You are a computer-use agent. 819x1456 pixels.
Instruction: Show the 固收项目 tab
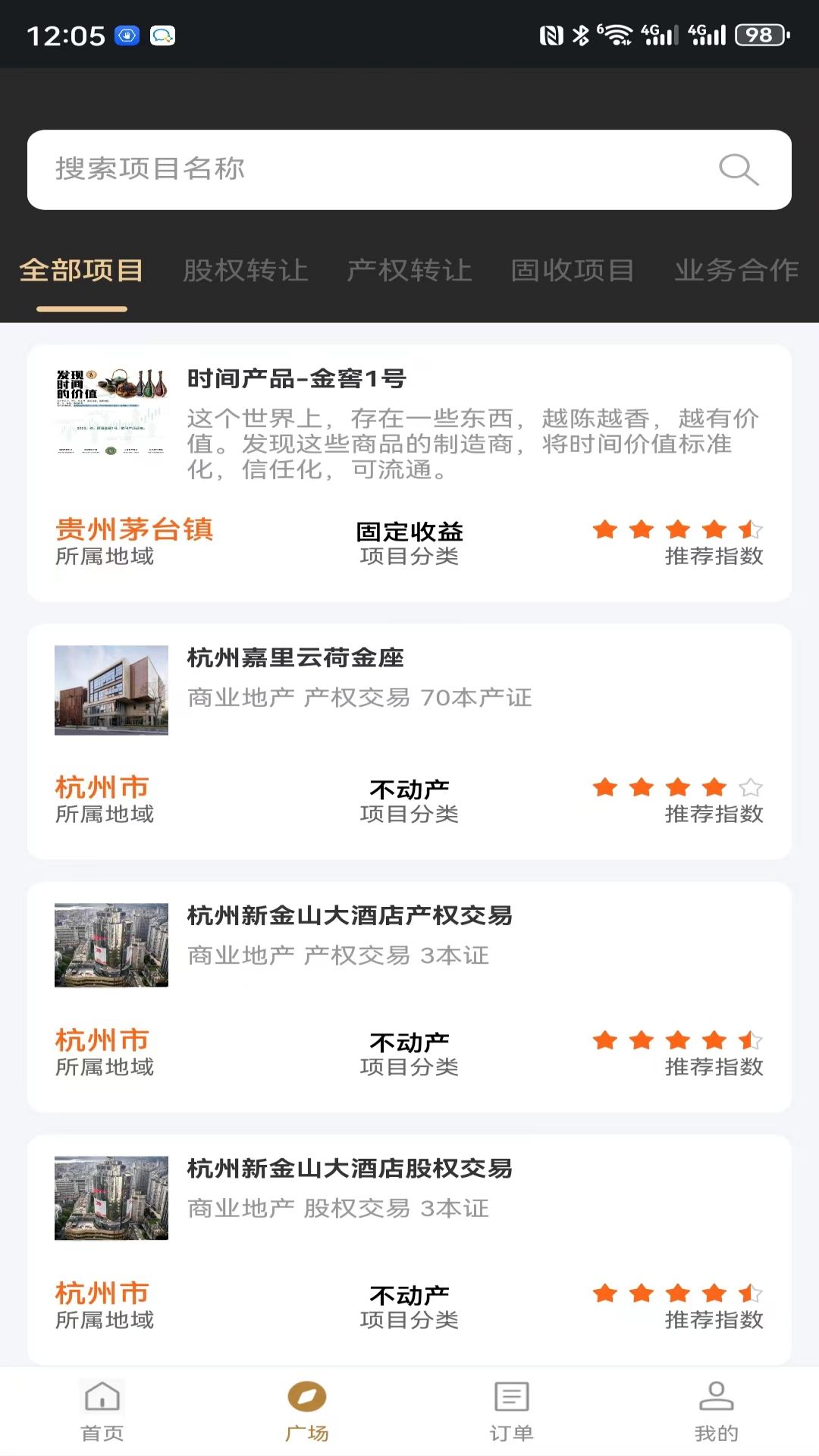(573, 271)
